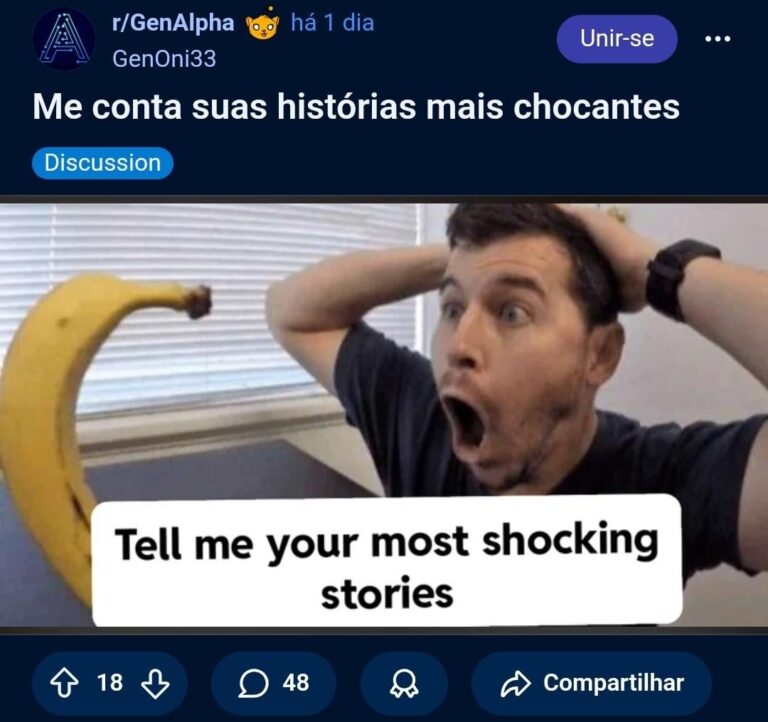Join the community with Unir-se
Image resolution: width=768 pixels, height=722 pixels.
tap(616, 39)
